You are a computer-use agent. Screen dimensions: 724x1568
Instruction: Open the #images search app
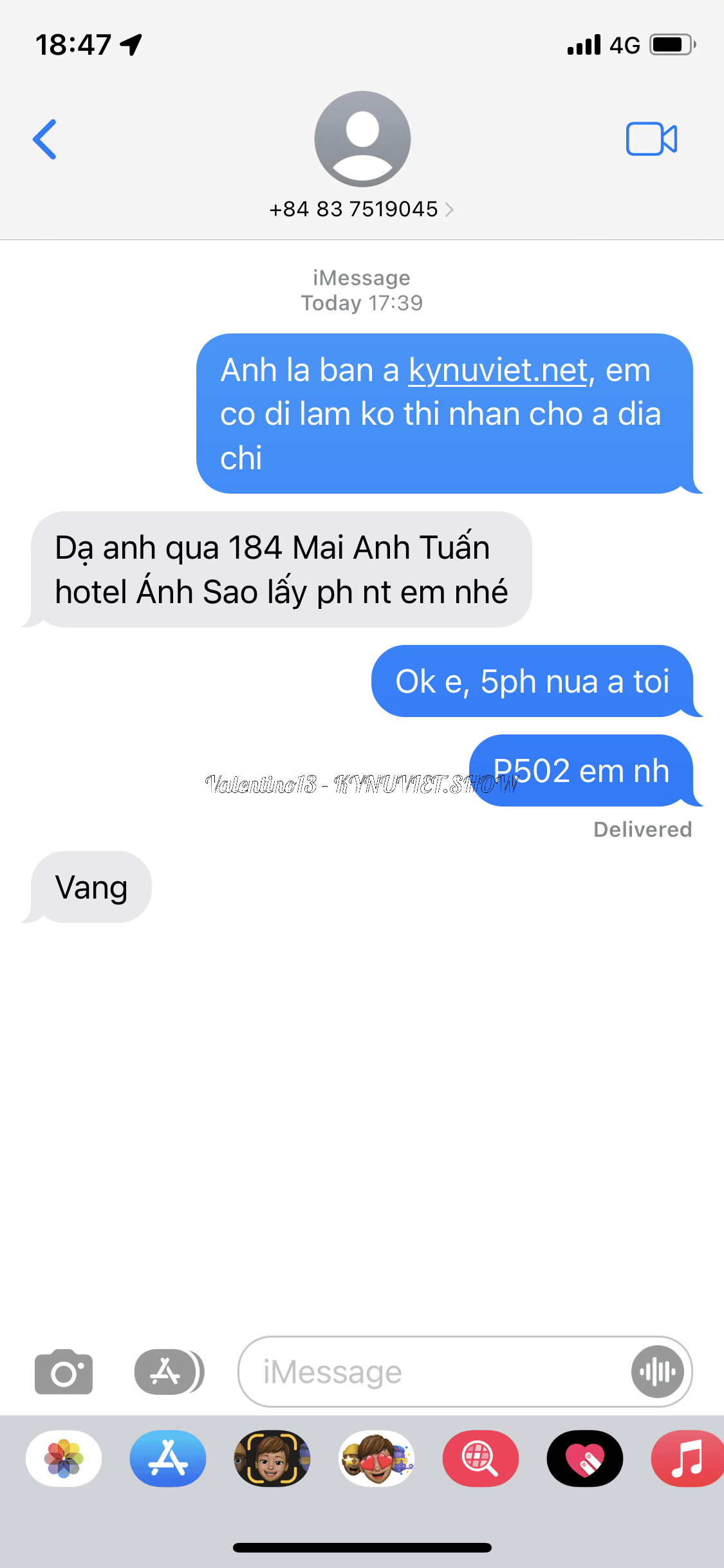(481, 1459)
